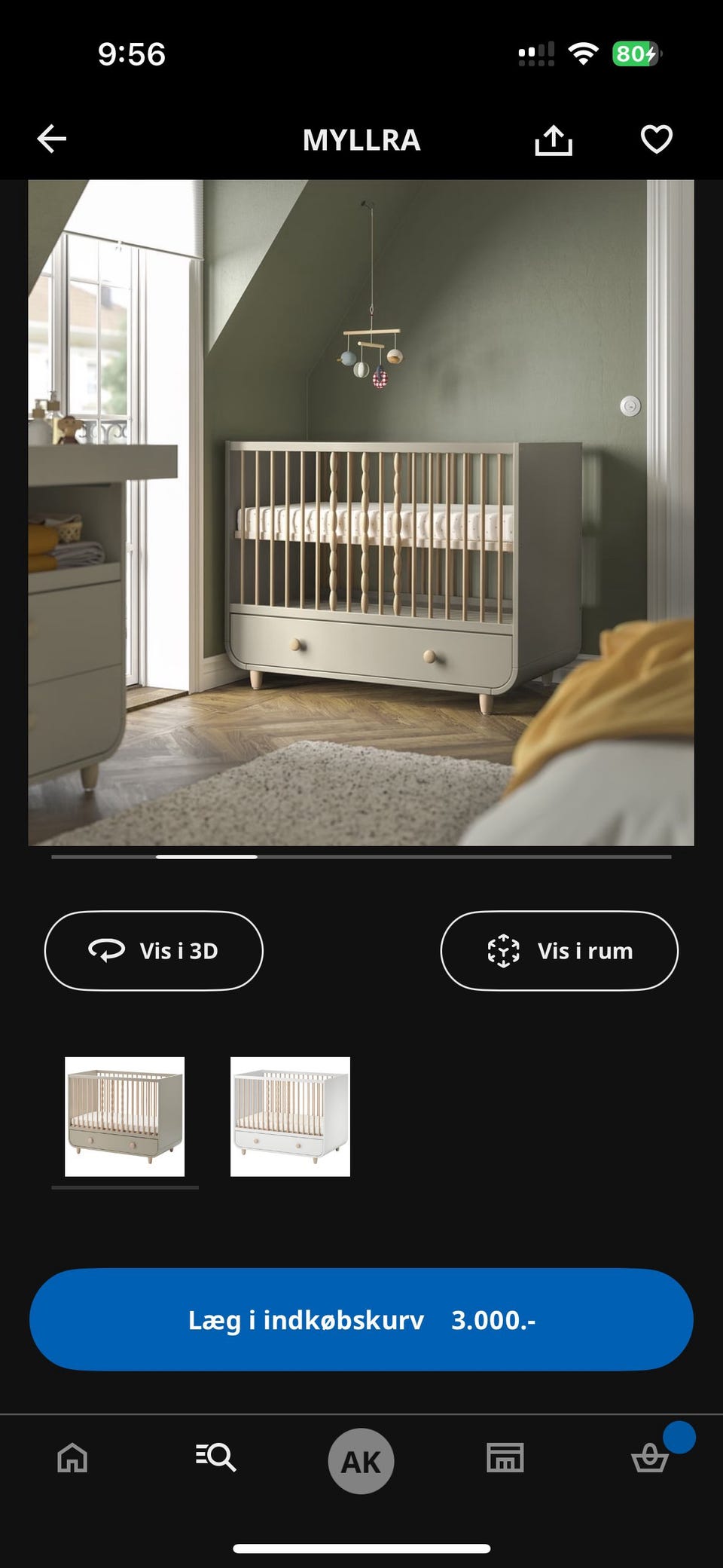The height and width of the screenshot is (1568, 723).
Task: Tap the MYLLRA title text
Action: (361, 140)
